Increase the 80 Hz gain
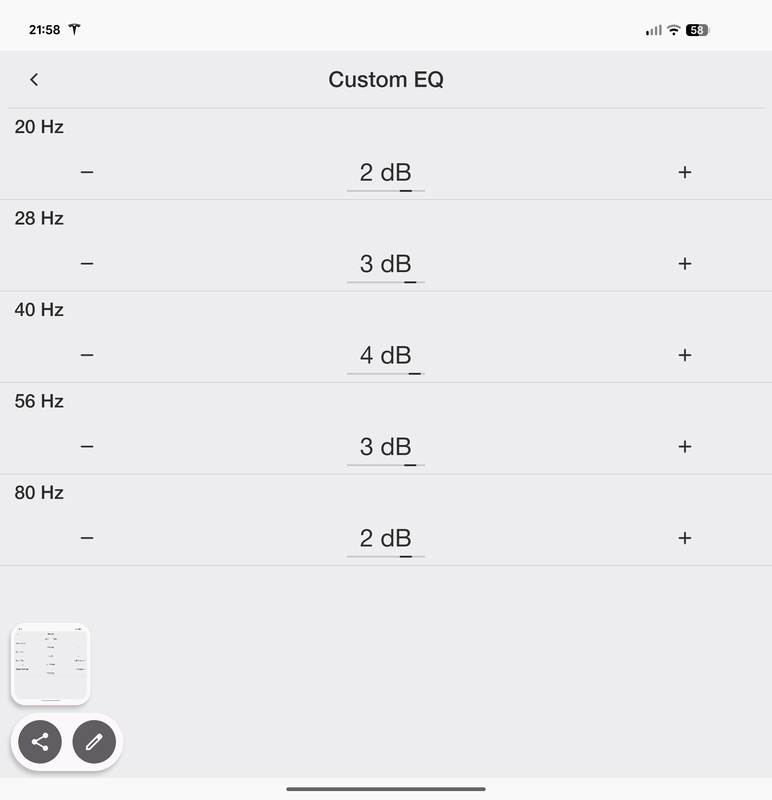Screen dimensions: 772x800 [x=685, y=538]
